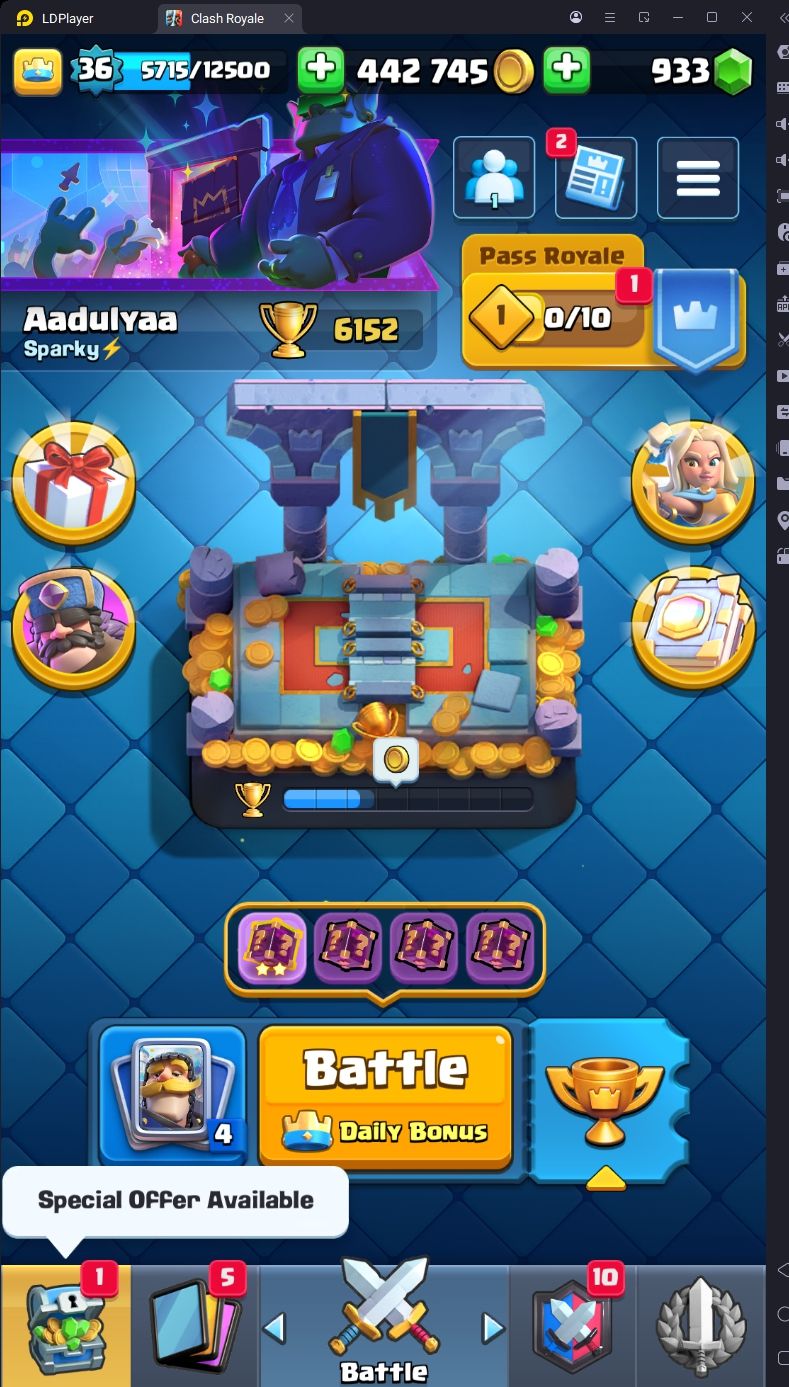Switch to the Events sword tab
Viewport: 789px width, 1387px height.
[x=700, y=1326]
